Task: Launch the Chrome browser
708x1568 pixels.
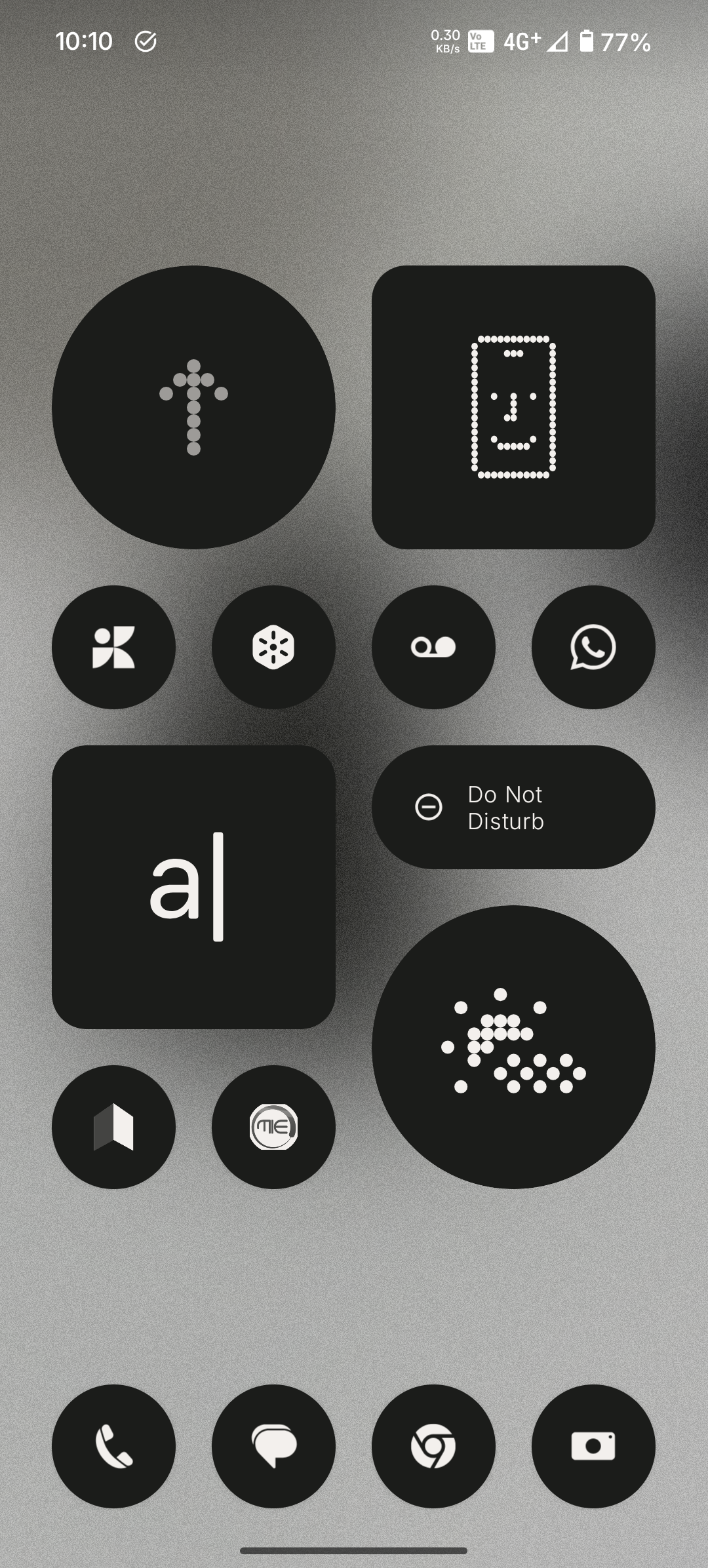Action: pos(433,1446)
